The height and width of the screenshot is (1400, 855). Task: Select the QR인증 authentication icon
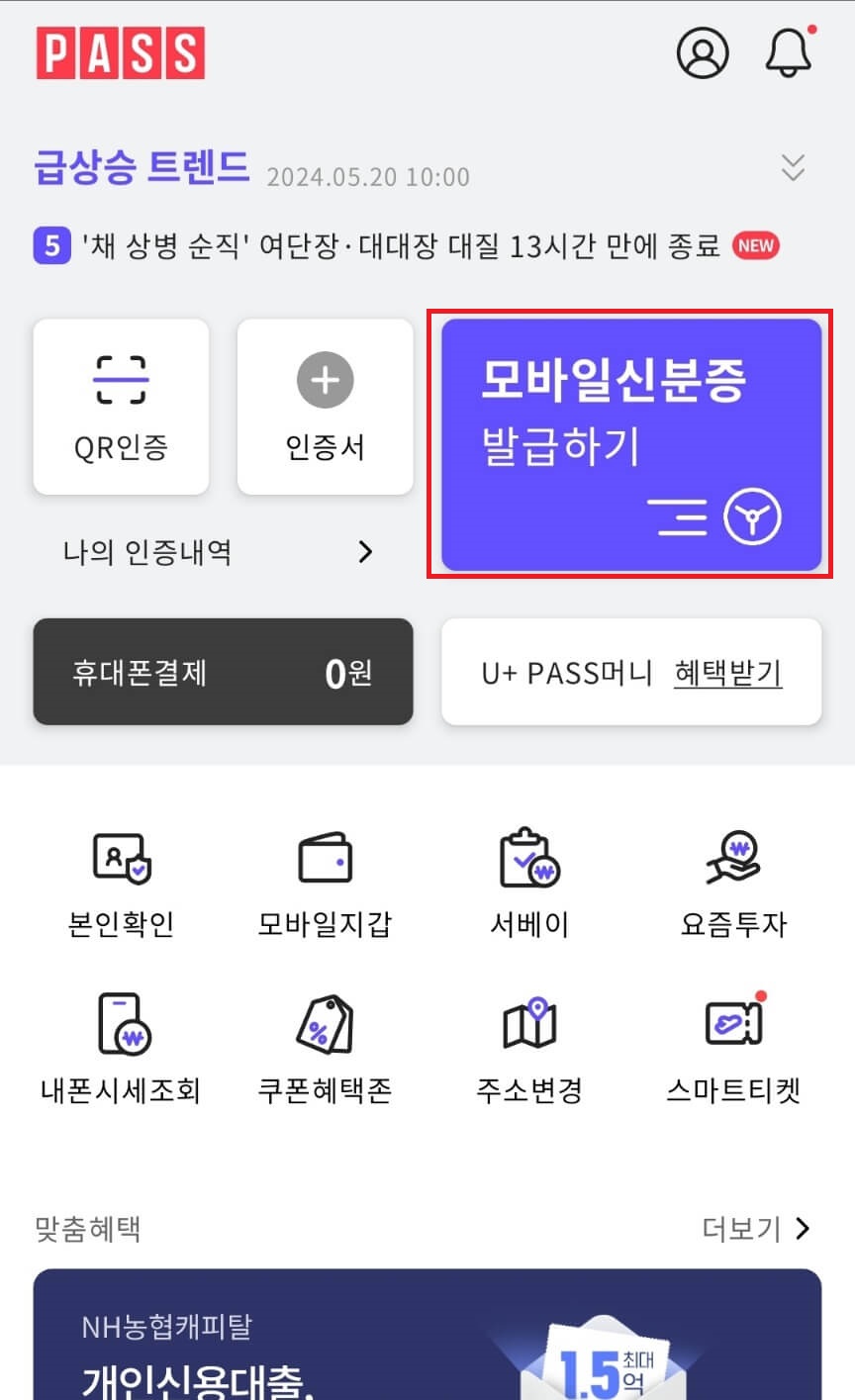click(121, 406)
